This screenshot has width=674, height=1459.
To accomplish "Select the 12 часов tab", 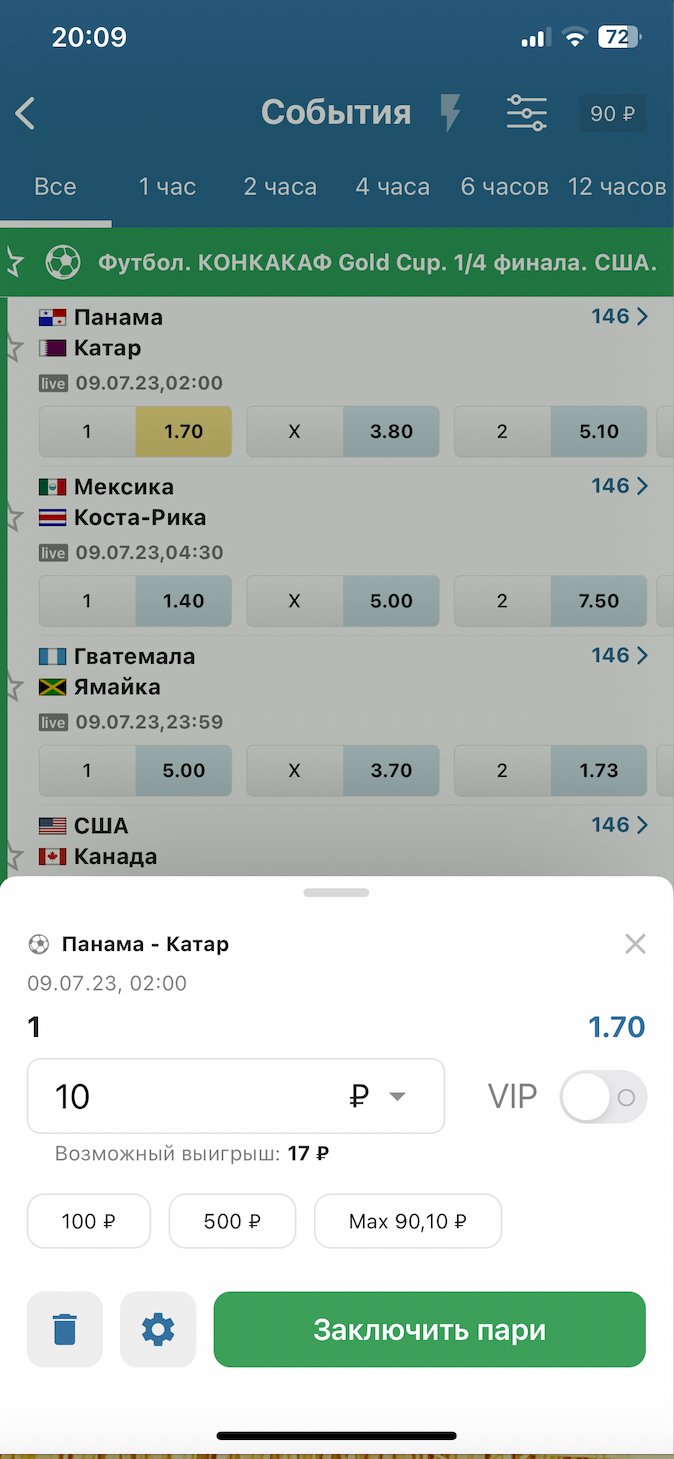I will 616,187.
